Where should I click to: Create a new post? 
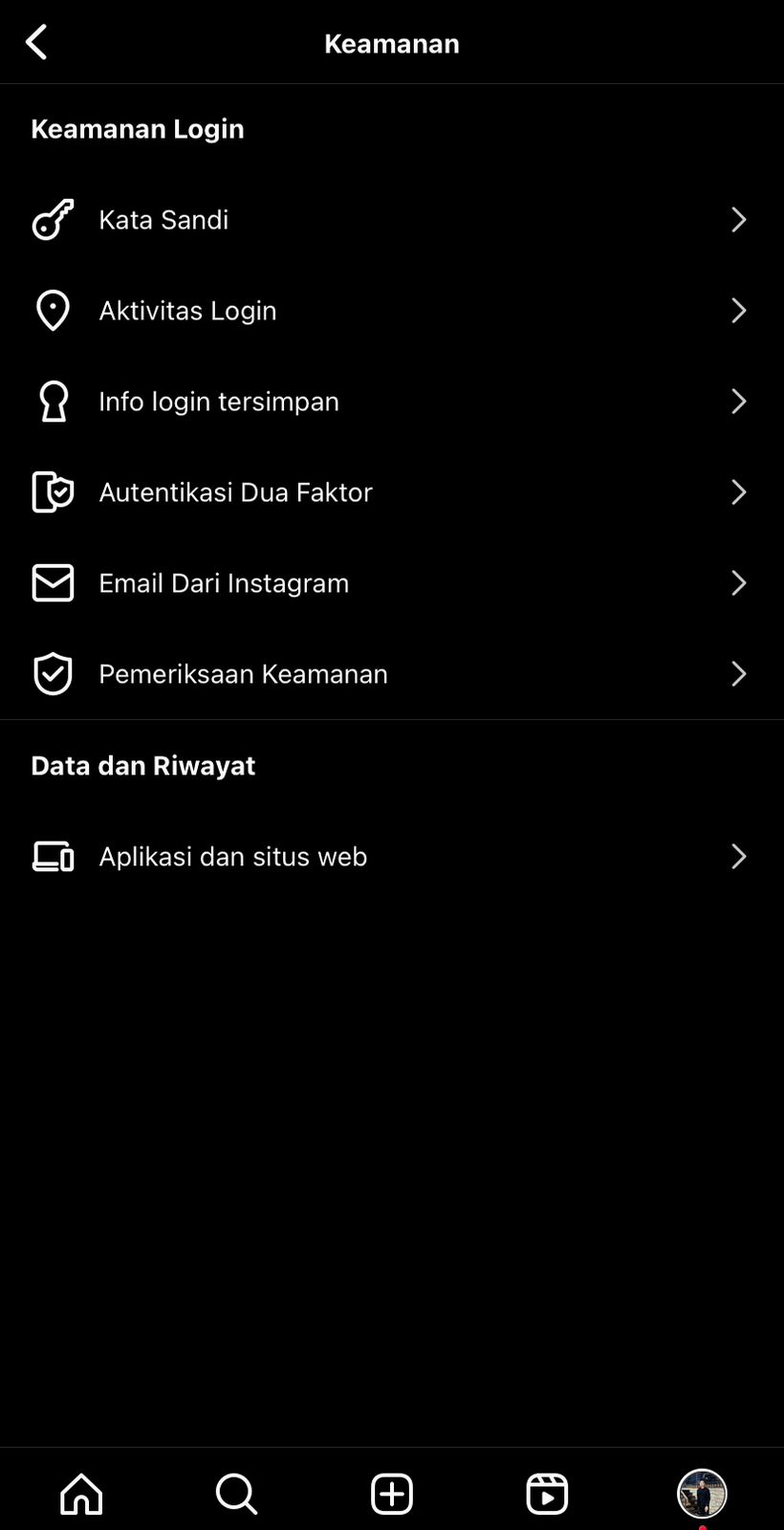(x=392, y=1493)
